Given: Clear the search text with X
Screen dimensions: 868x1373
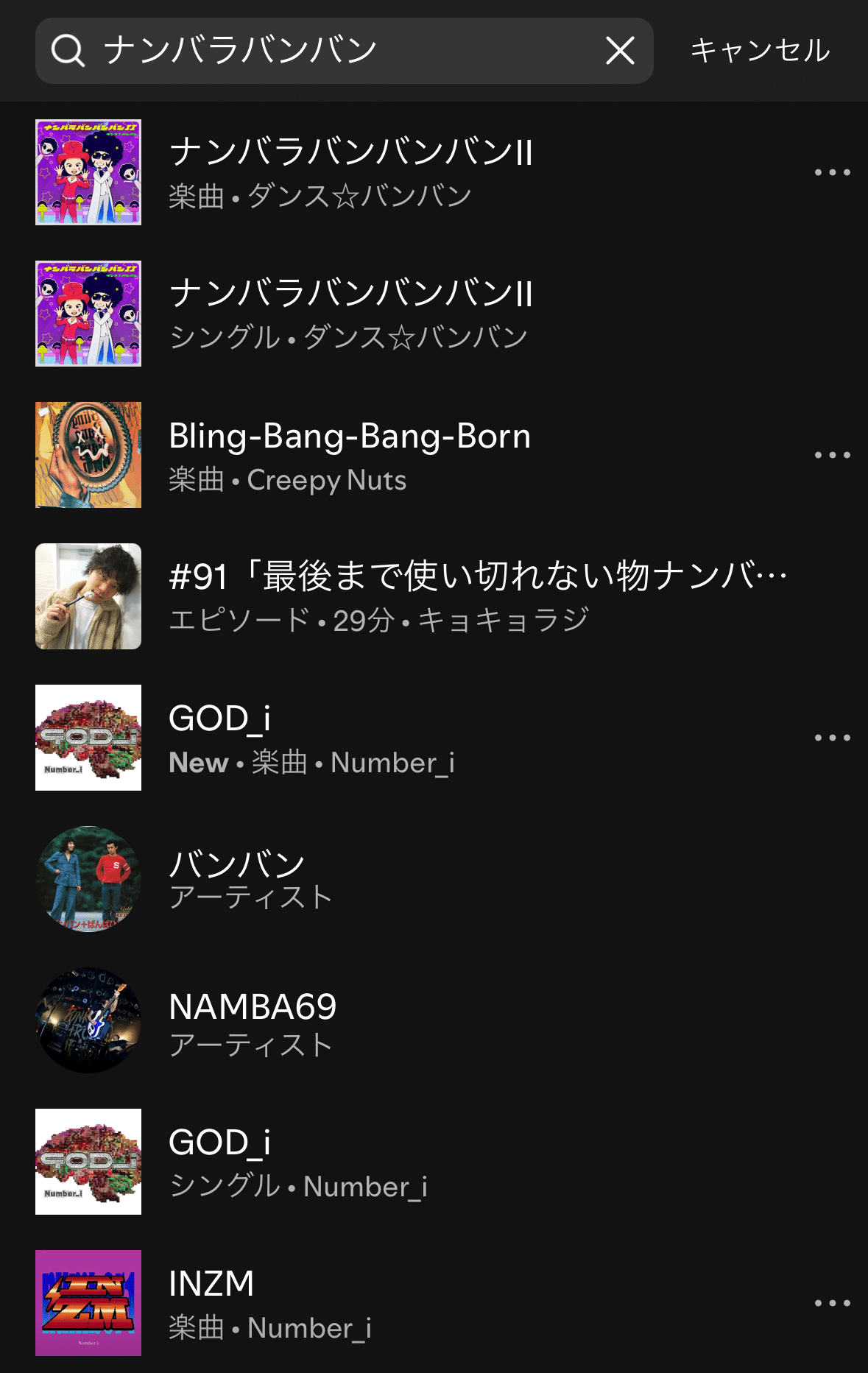Looking at the screenshot, I should 620,51.
